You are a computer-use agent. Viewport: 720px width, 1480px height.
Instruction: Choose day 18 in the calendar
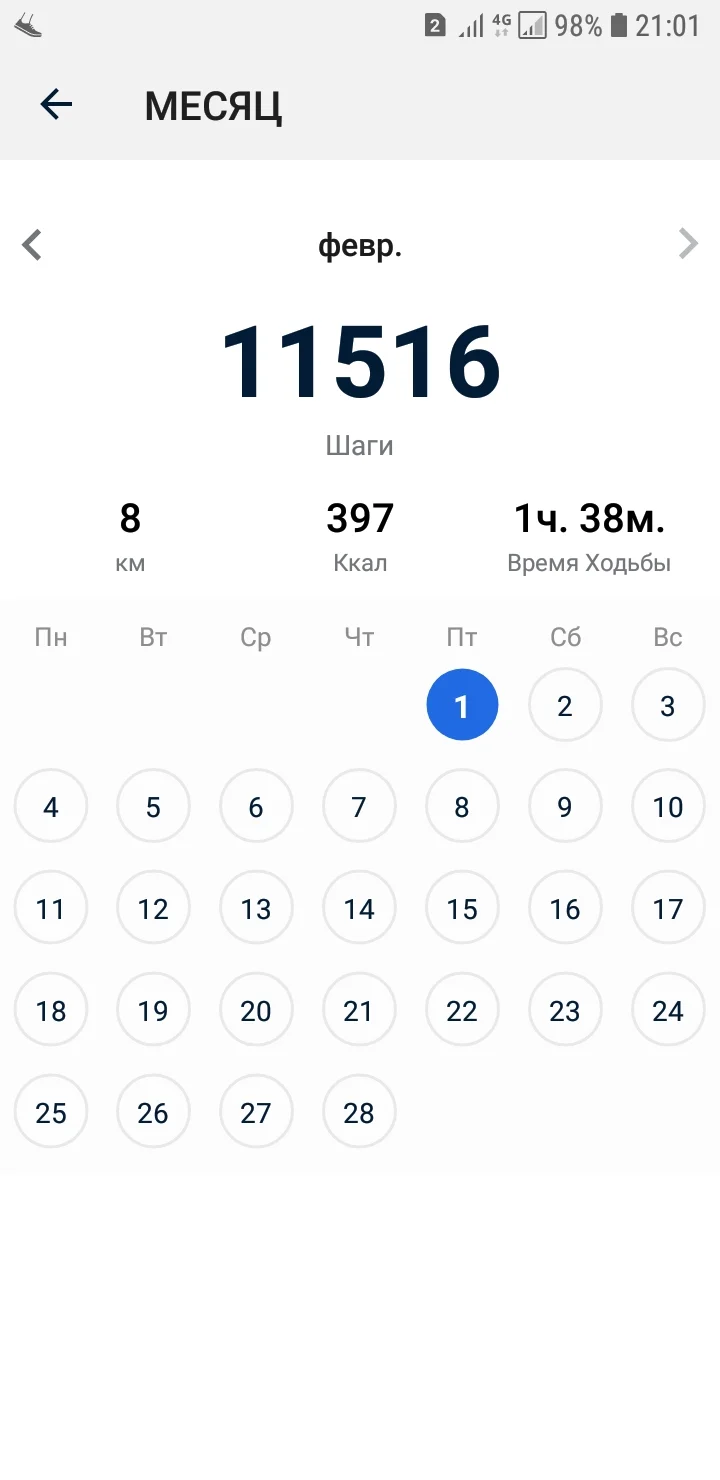point(51,1011)
